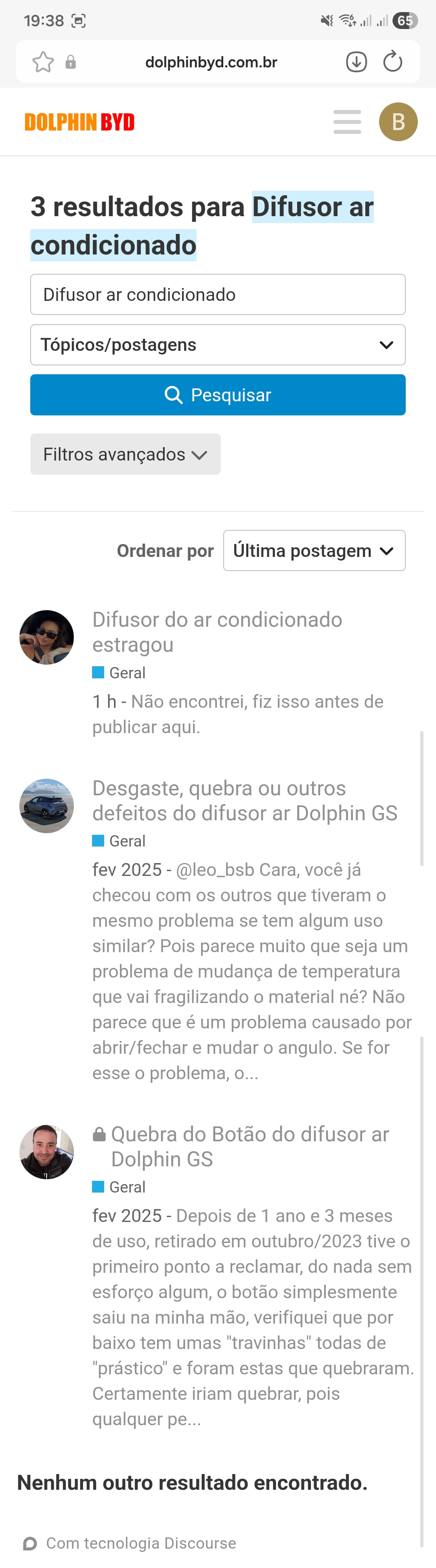Image resolution: width=436 pixels, height=1568 pixels.
Task: Expand the Tópicos/postagens dropdown
Action: [x=217, y=344]
